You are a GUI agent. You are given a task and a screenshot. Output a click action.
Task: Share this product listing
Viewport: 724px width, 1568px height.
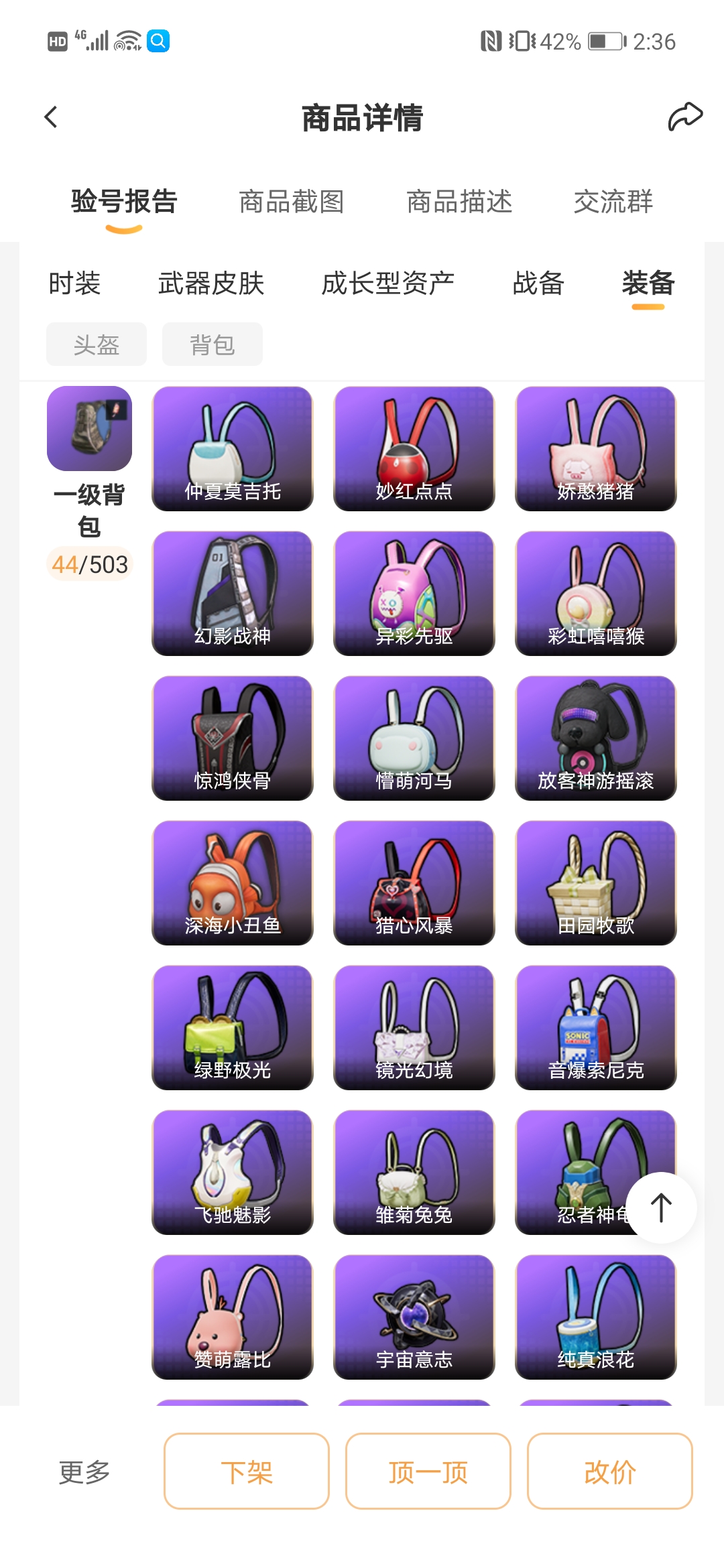click(x=684, y=117)
